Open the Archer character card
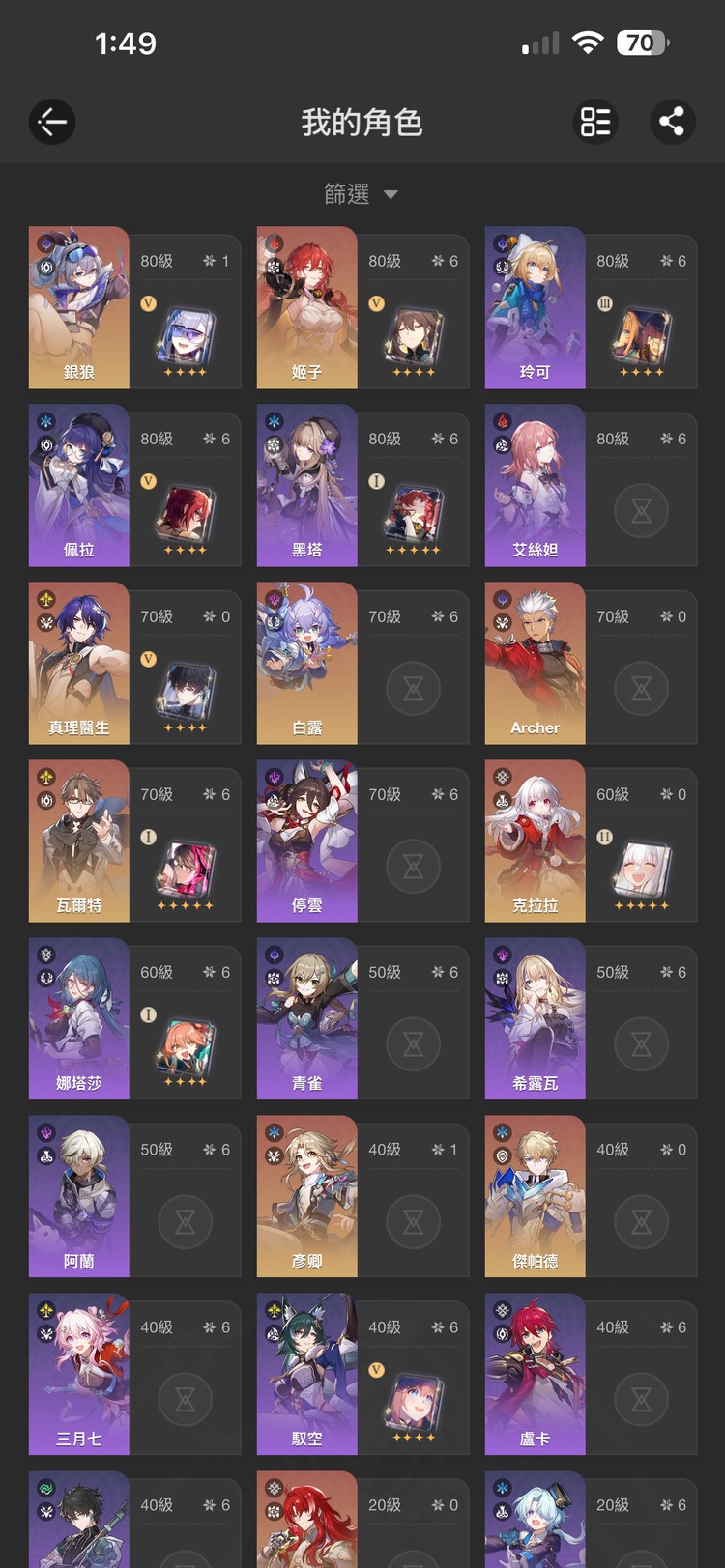 (x=591, y=664)
